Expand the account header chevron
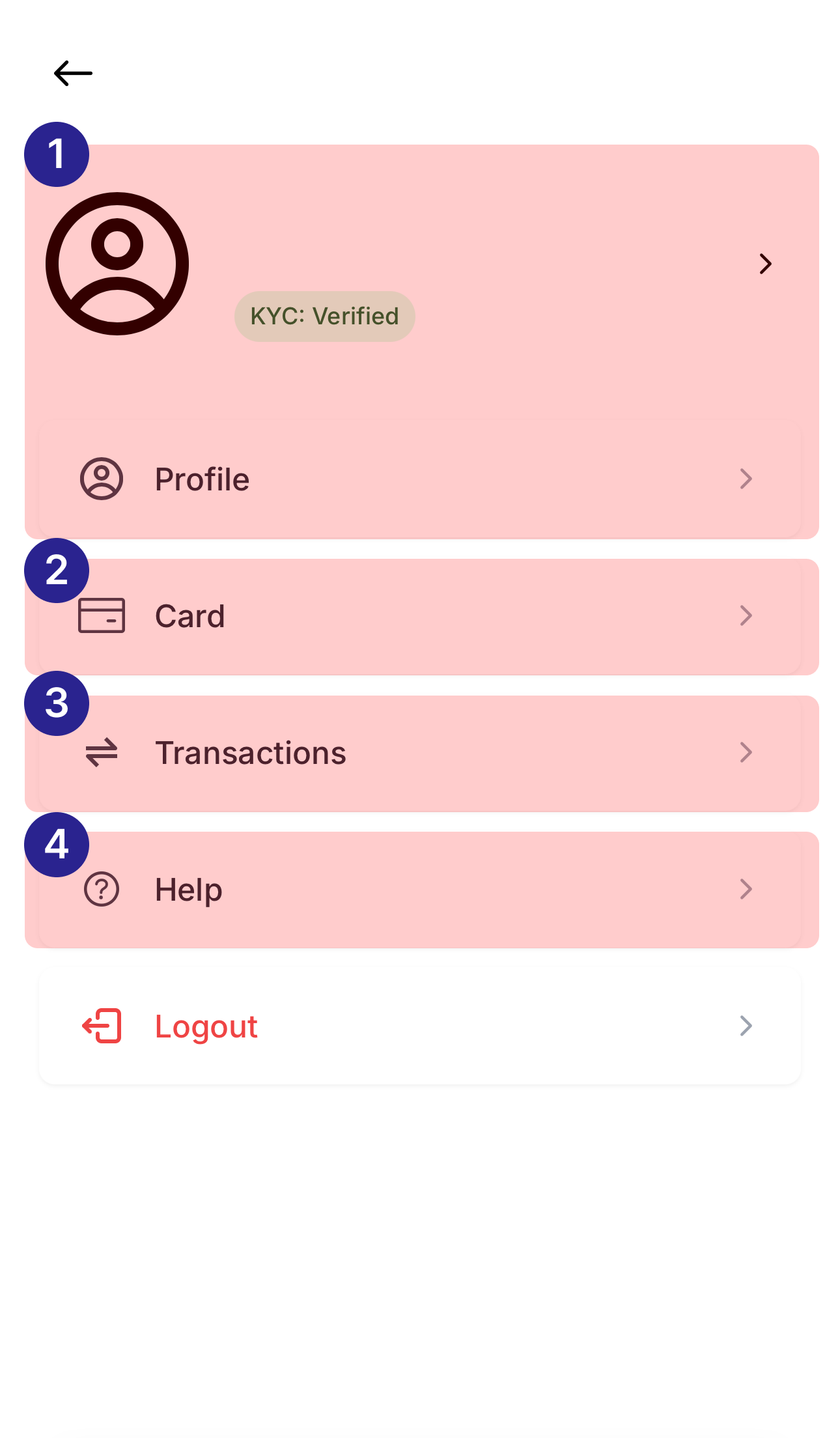Viewport: 840px width, 1438px height. click(x=766, y=264)
